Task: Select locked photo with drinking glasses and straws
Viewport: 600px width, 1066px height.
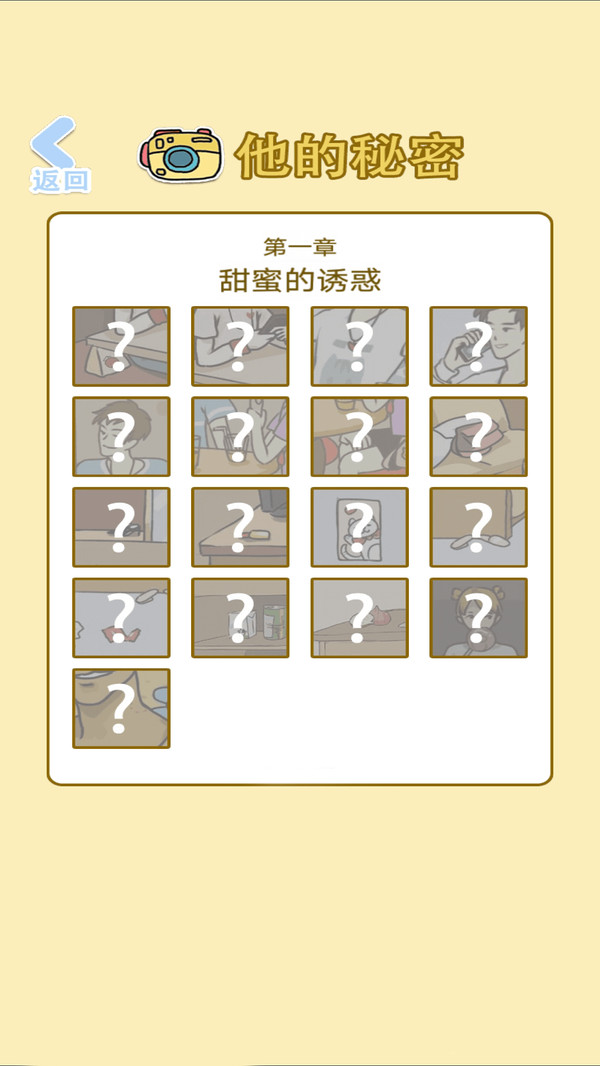Action: tap(240, 436)
